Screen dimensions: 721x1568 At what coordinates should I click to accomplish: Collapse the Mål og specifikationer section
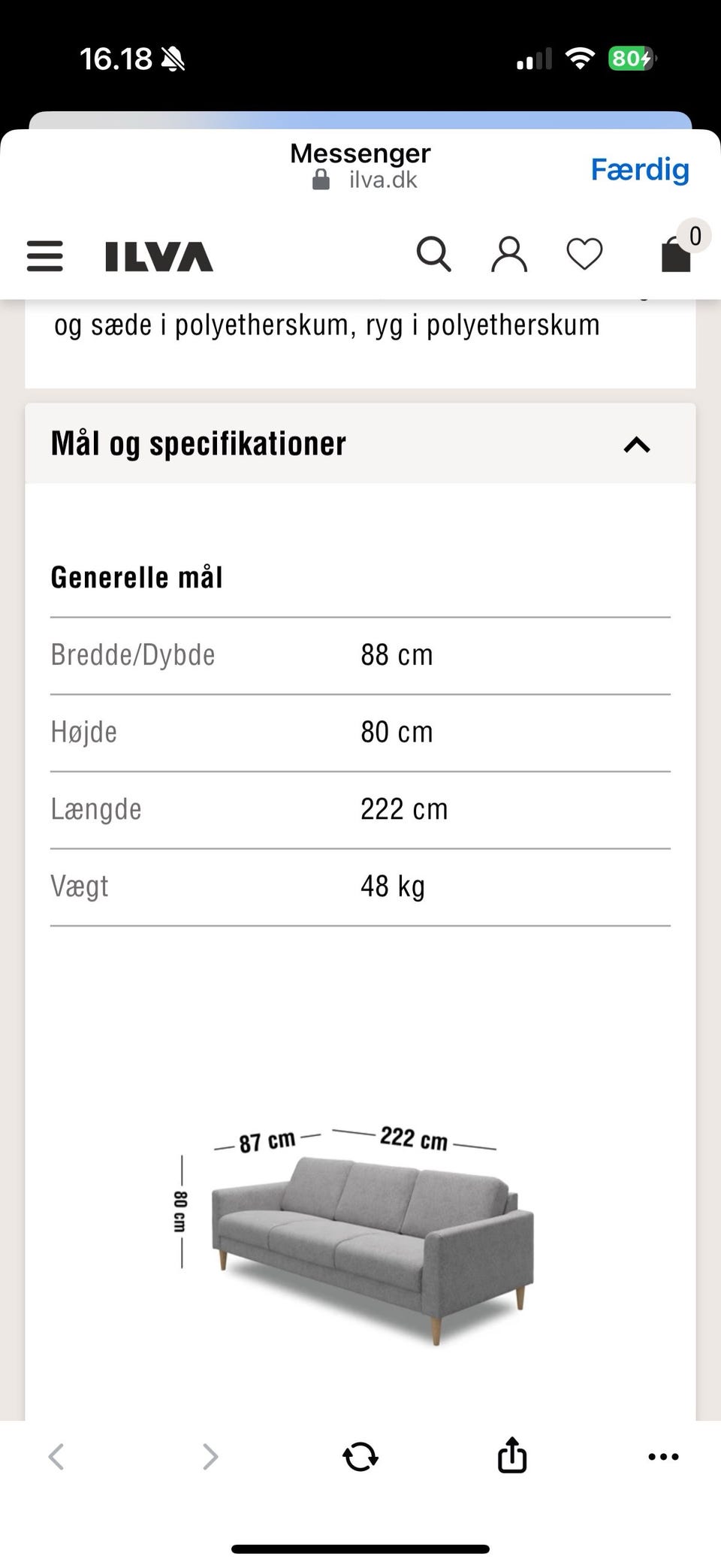click(x=637, y=445)
